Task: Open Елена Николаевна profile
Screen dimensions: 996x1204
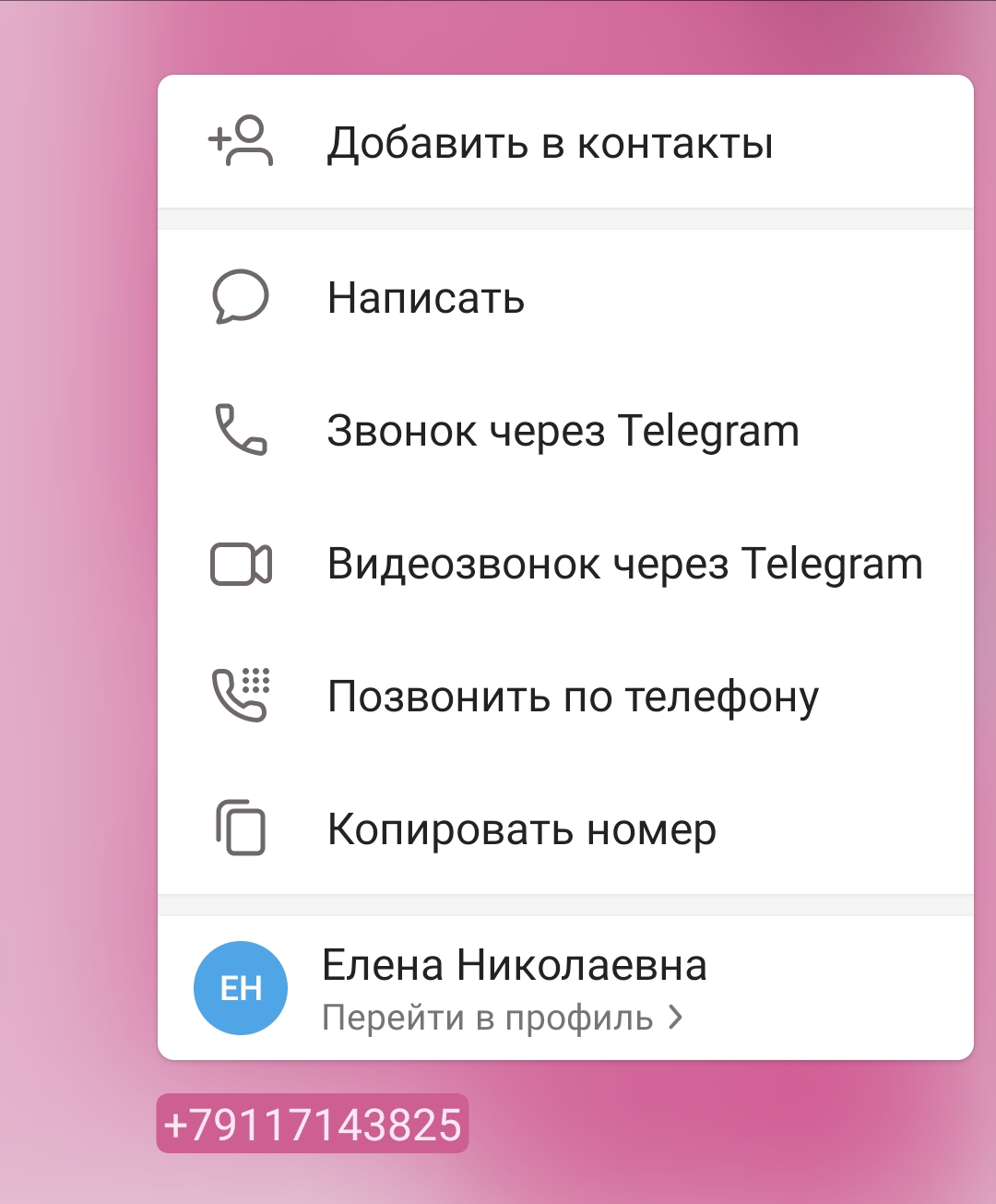Action: pyautogui.click(x=514, y=988)
